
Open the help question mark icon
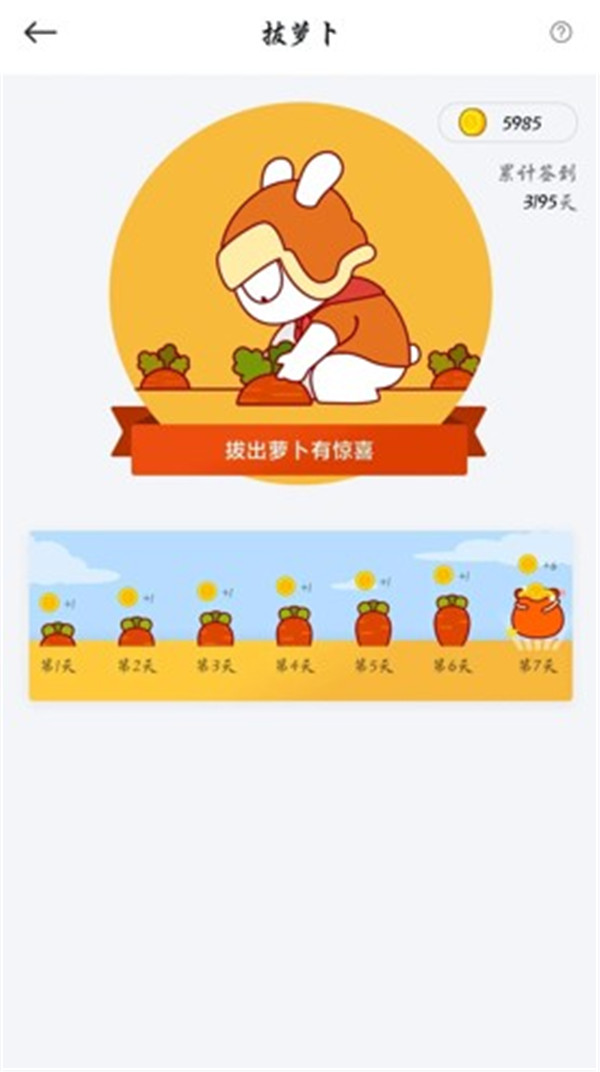pos(561,32)
